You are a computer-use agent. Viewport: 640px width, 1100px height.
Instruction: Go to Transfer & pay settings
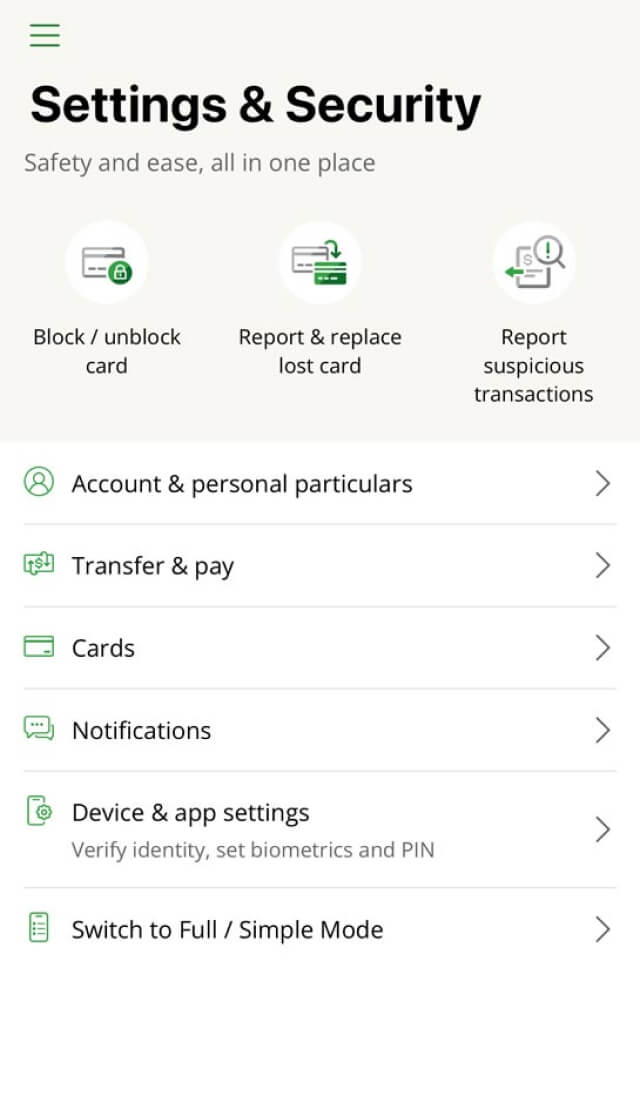320,566
